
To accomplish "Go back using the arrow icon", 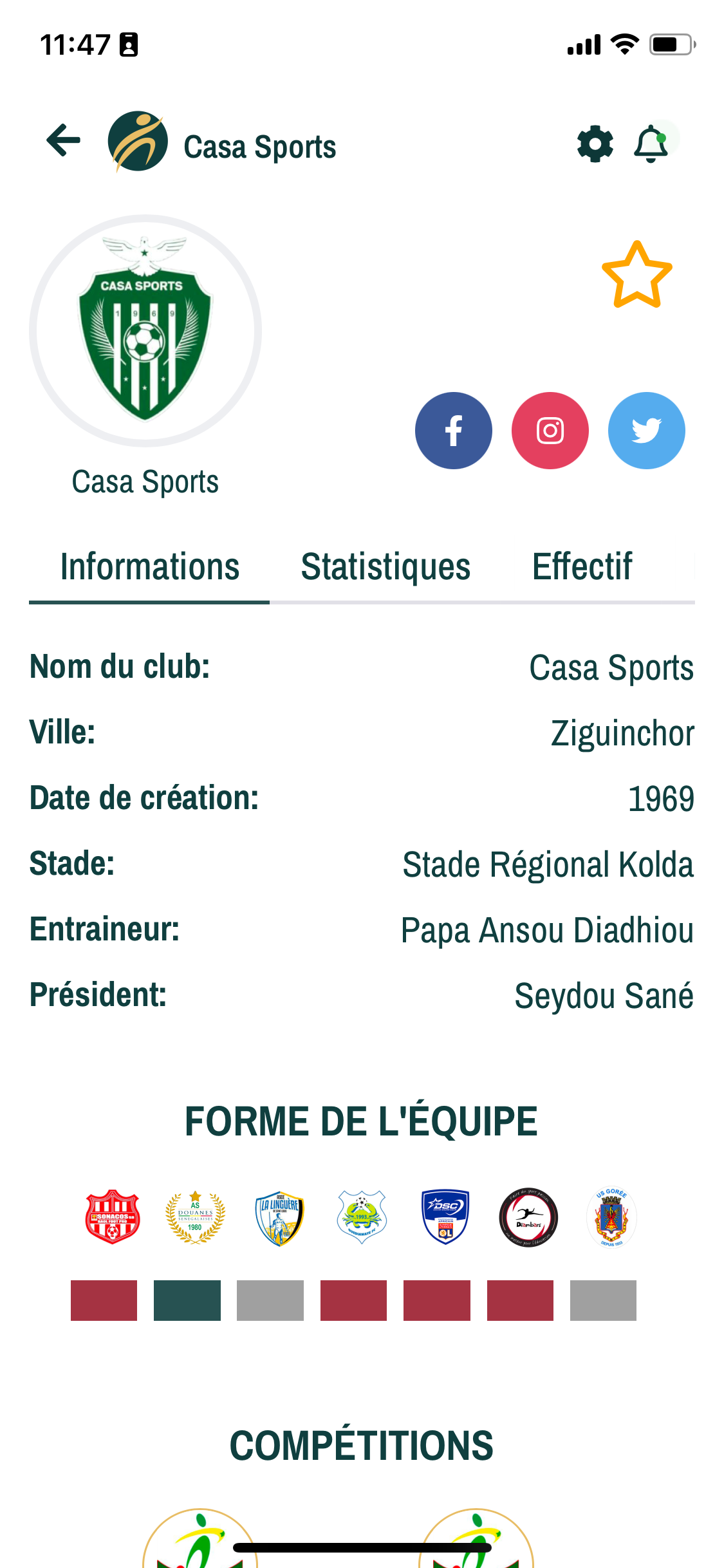I will (64, 140).
